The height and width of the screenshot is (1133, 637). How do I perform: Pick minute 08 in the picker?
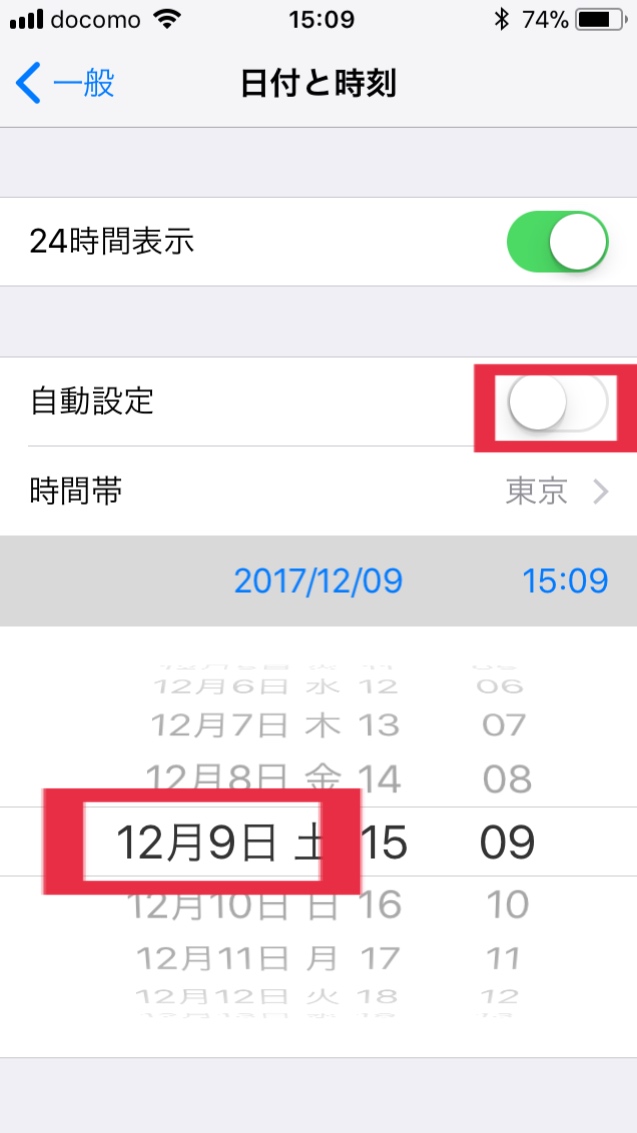coord(507,779)
